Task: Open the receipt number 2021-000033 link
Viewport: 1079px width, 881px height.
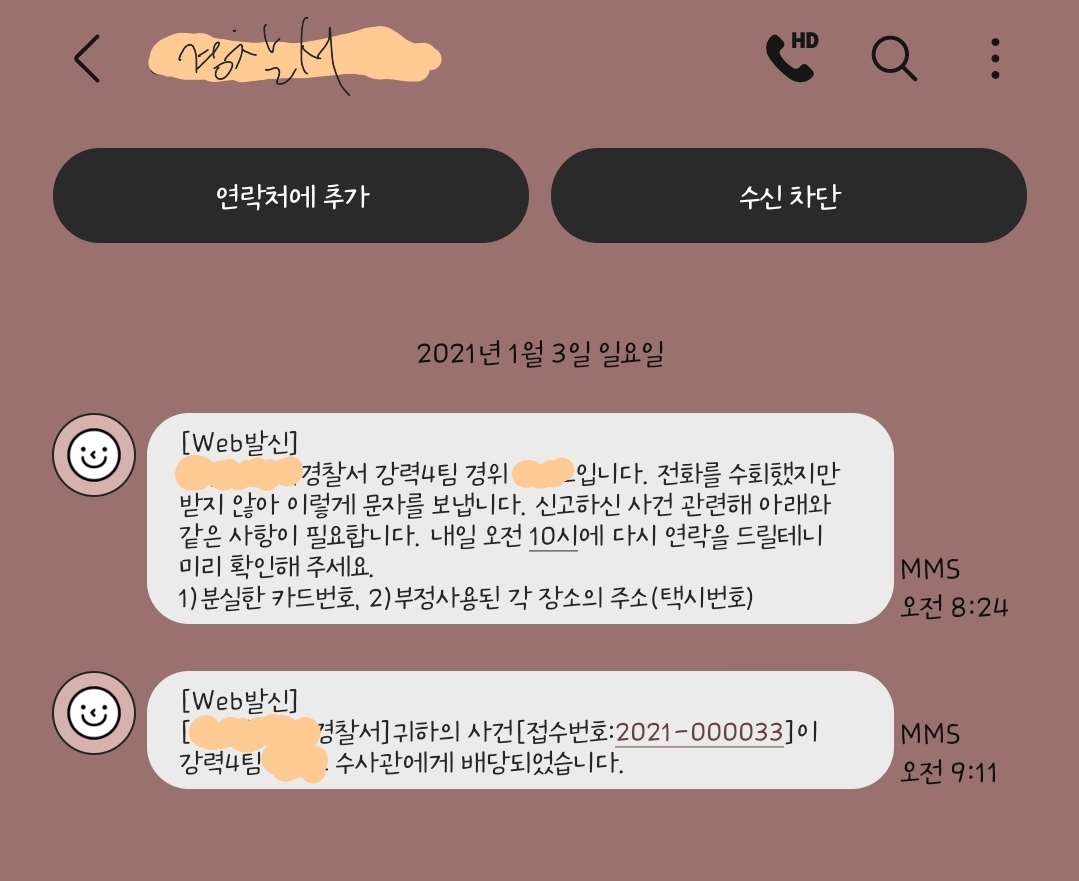Action: (x=699, y=732)
